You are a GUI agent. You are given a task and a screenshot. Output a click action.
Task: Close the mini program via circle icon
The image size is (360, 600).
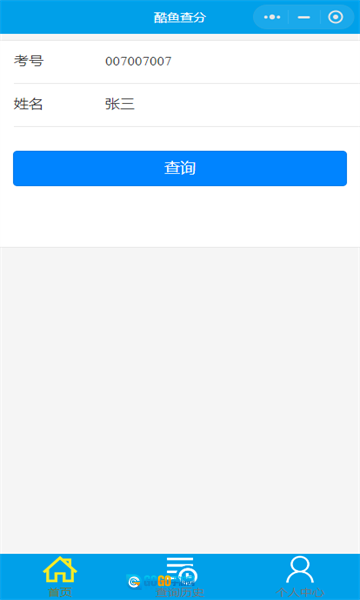pyautogui.click(x=336, y=17)
